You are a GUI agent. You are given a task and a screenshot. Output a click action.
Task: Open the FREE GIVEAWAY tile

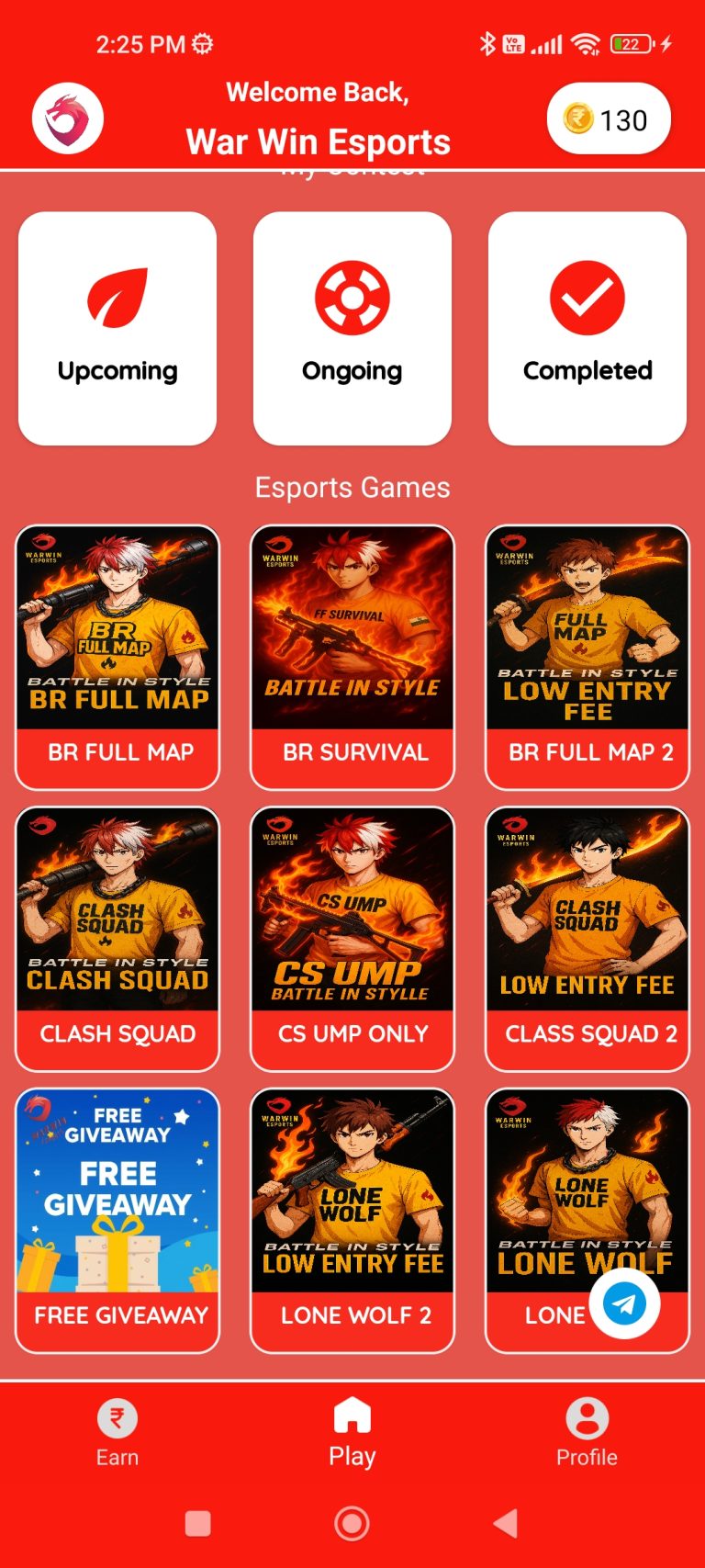117,1220
